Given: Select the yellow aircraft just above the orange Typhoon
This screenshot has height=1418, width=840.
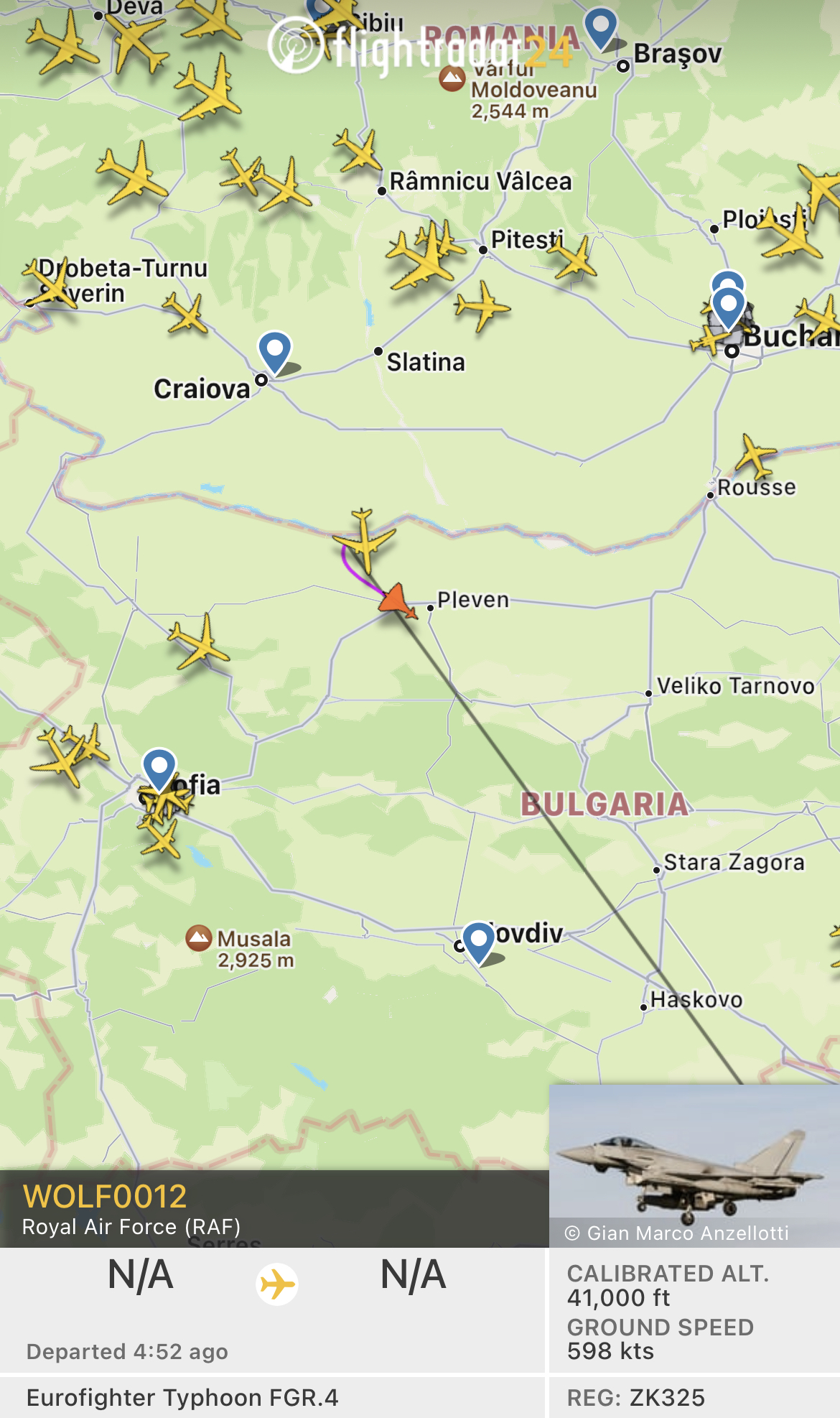Looking at the screenshot, I should [365, 539].
